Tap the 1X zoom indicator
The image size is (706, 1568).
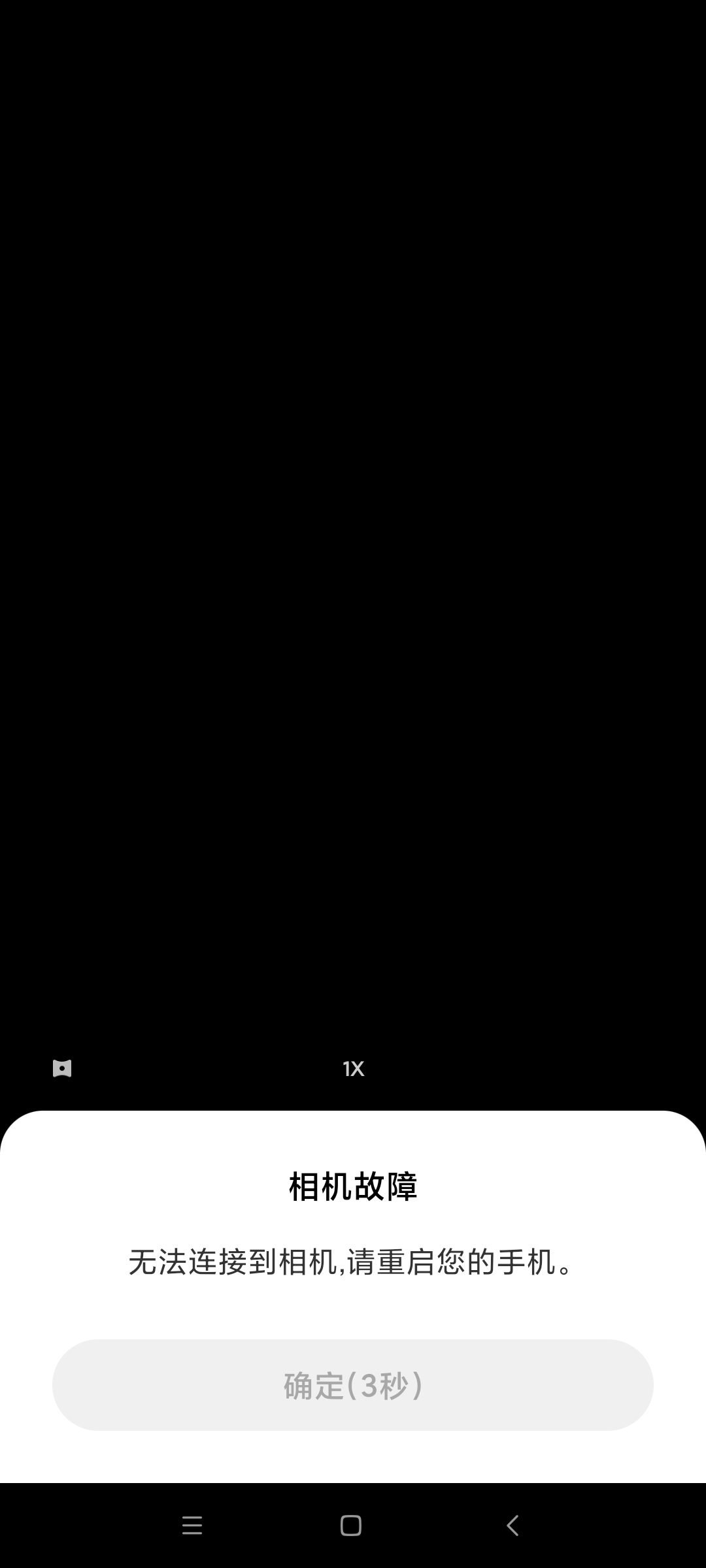coord(353,1069)
